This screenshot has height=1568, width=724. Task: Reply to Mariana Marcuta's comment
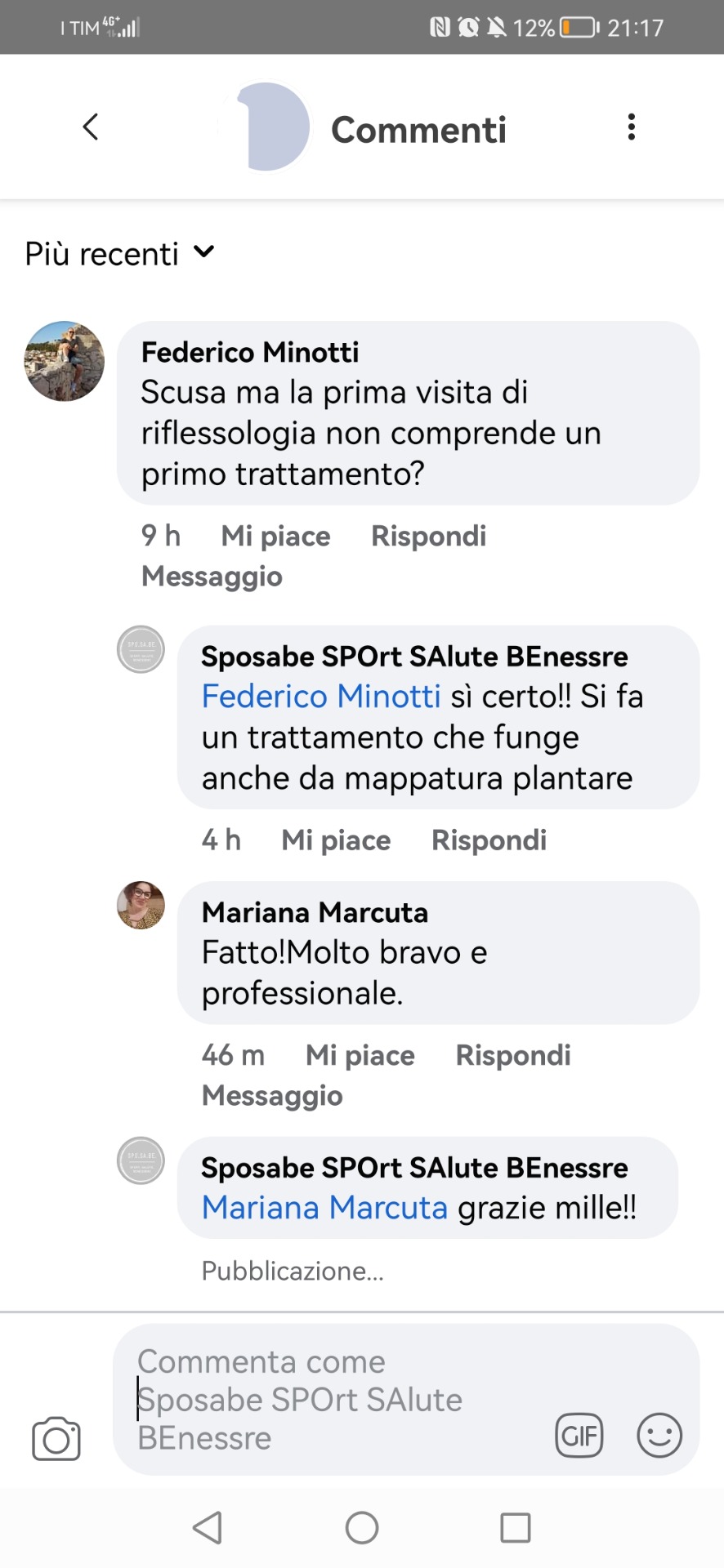tap(512, 1055)
